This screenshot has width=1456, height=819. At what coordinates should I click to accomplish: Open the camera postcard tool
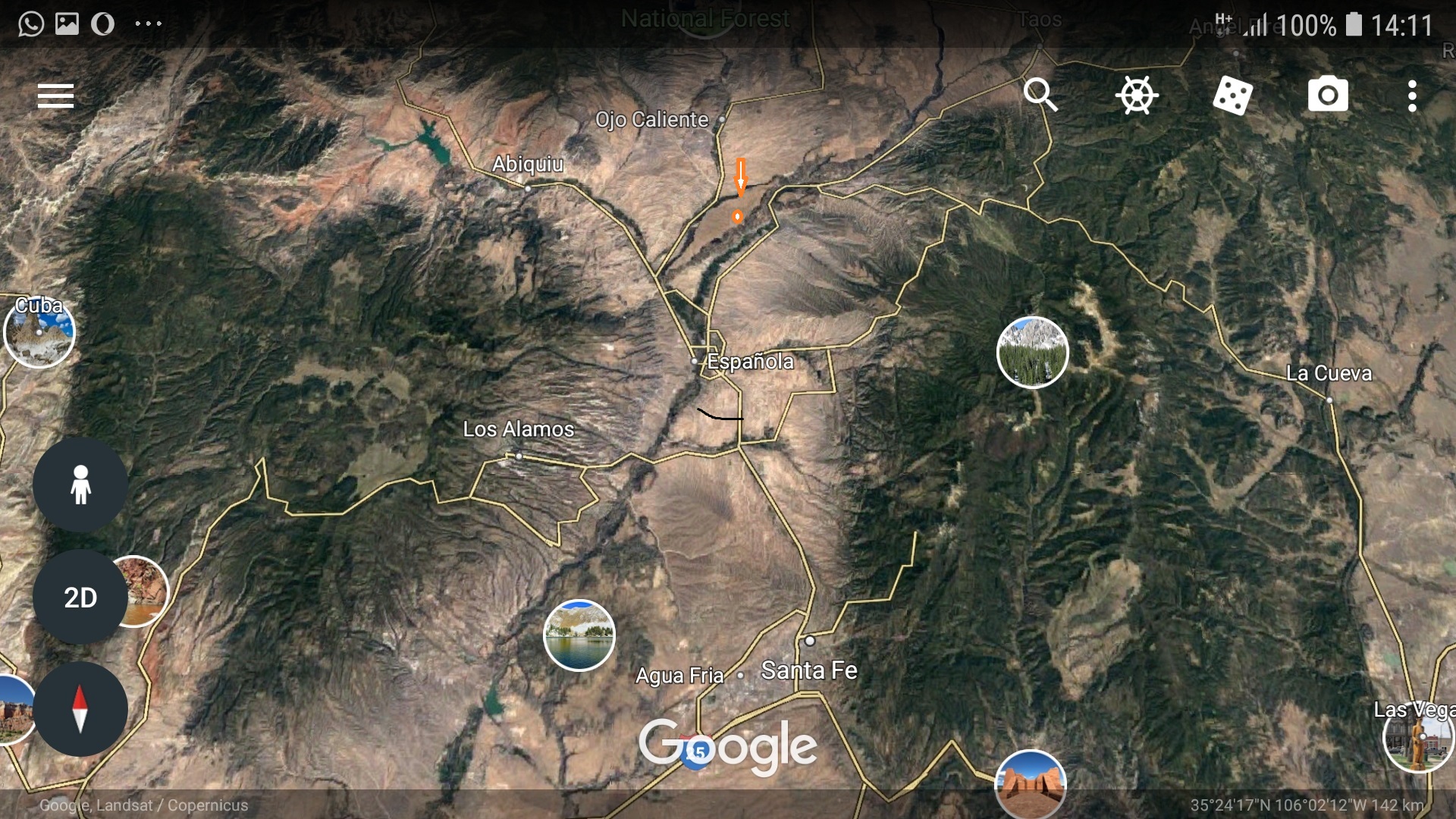tap(1328, 96)
